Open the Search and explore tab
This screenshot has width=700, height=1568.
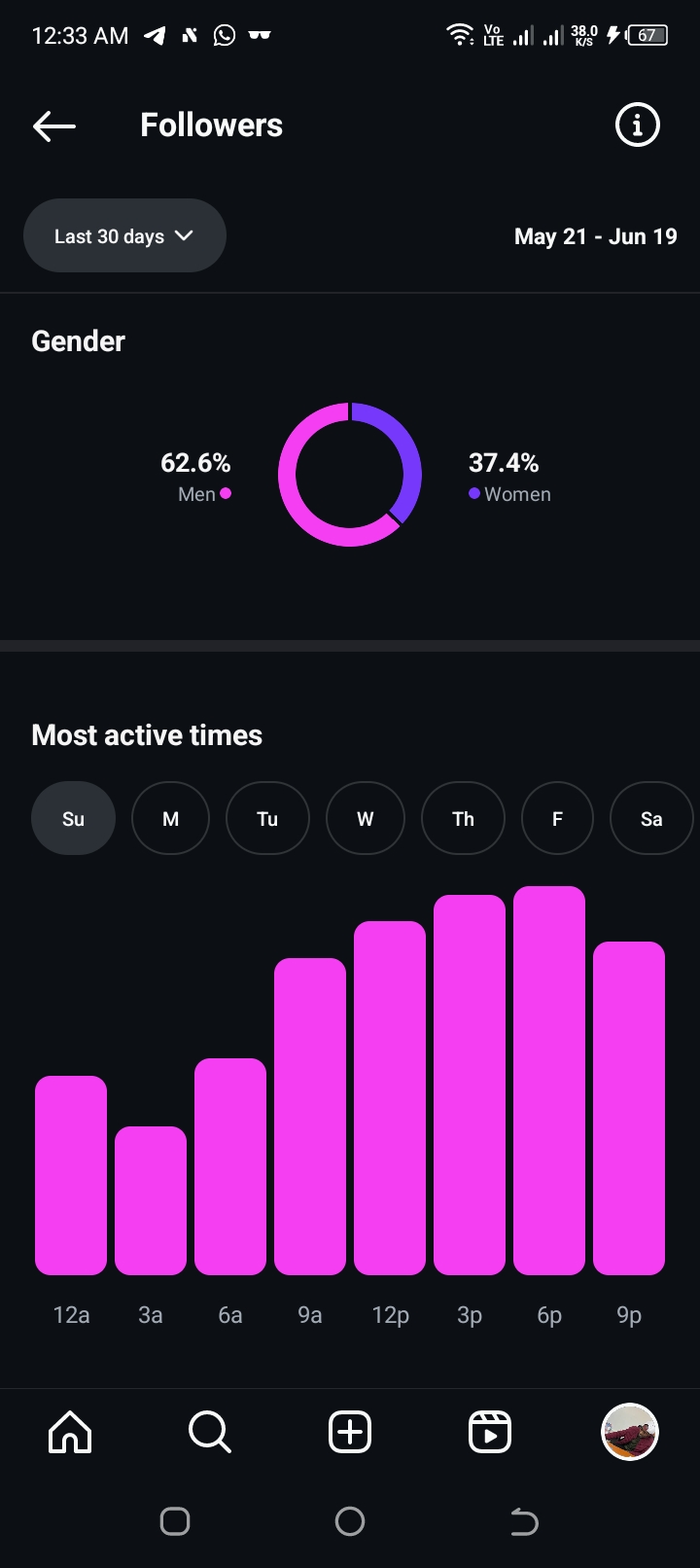[x=210, y=1432]
